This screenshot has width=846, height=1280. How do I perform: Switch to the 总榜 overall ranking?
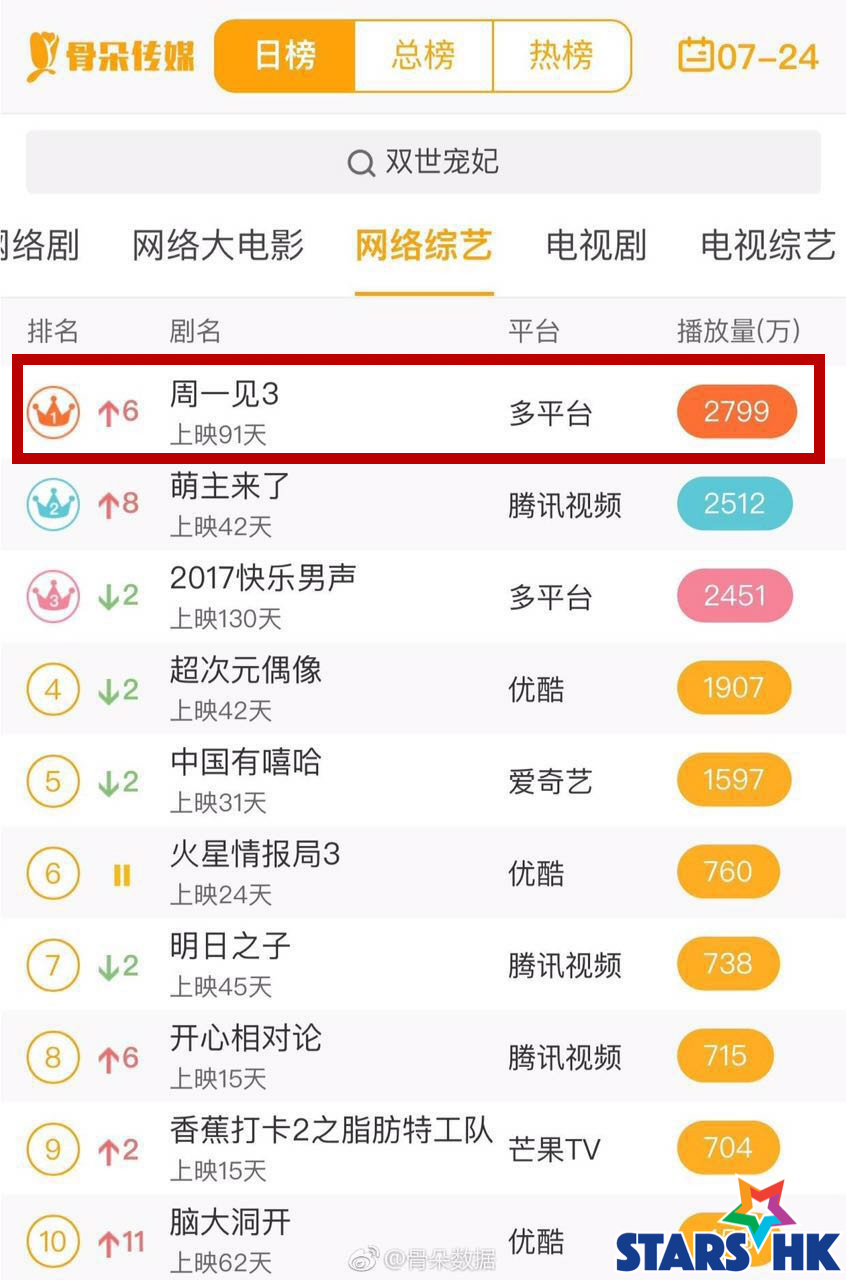pyautogui.click(x=423, y=56)
